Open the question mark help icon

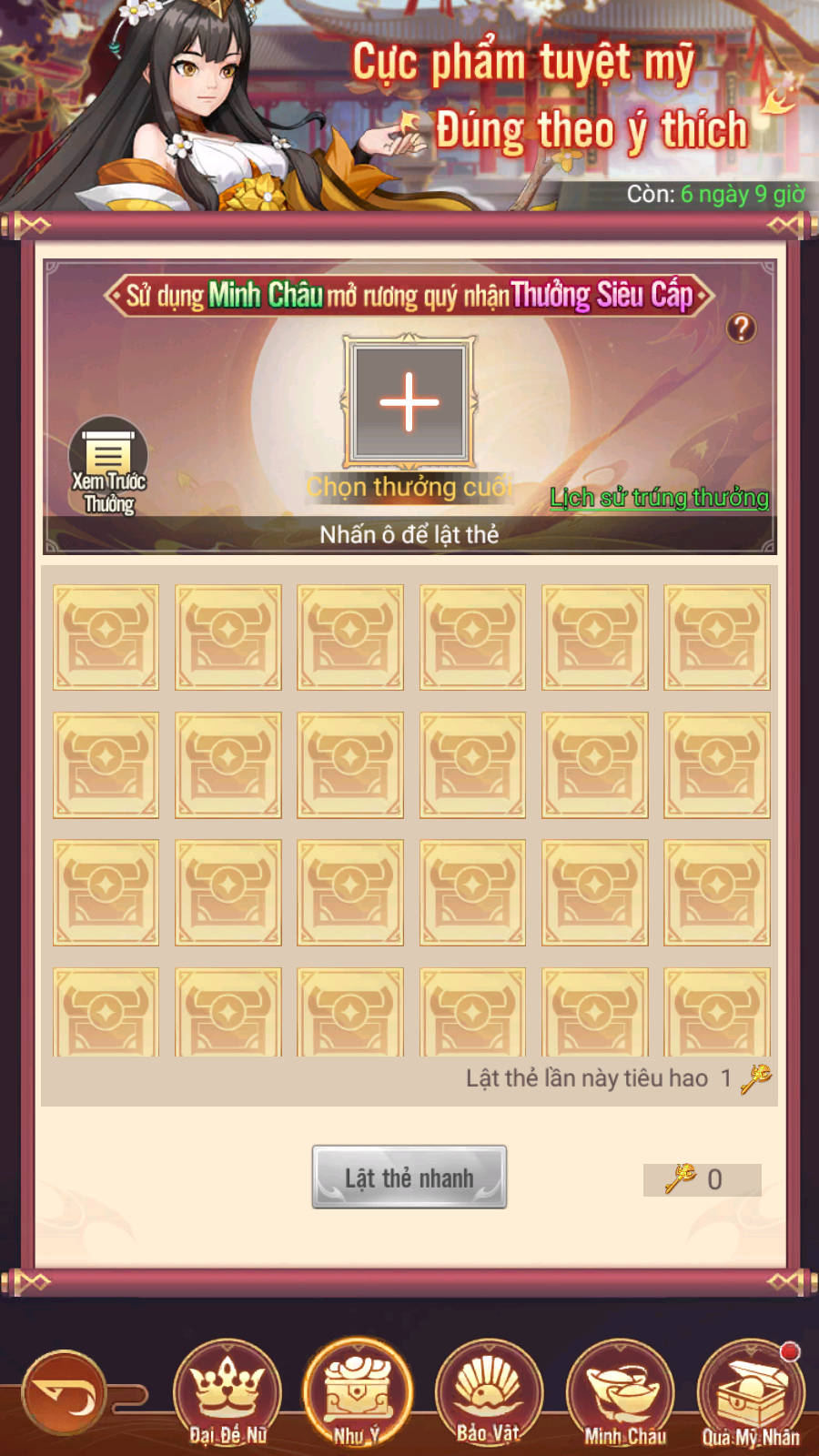[x=742, y=328]
